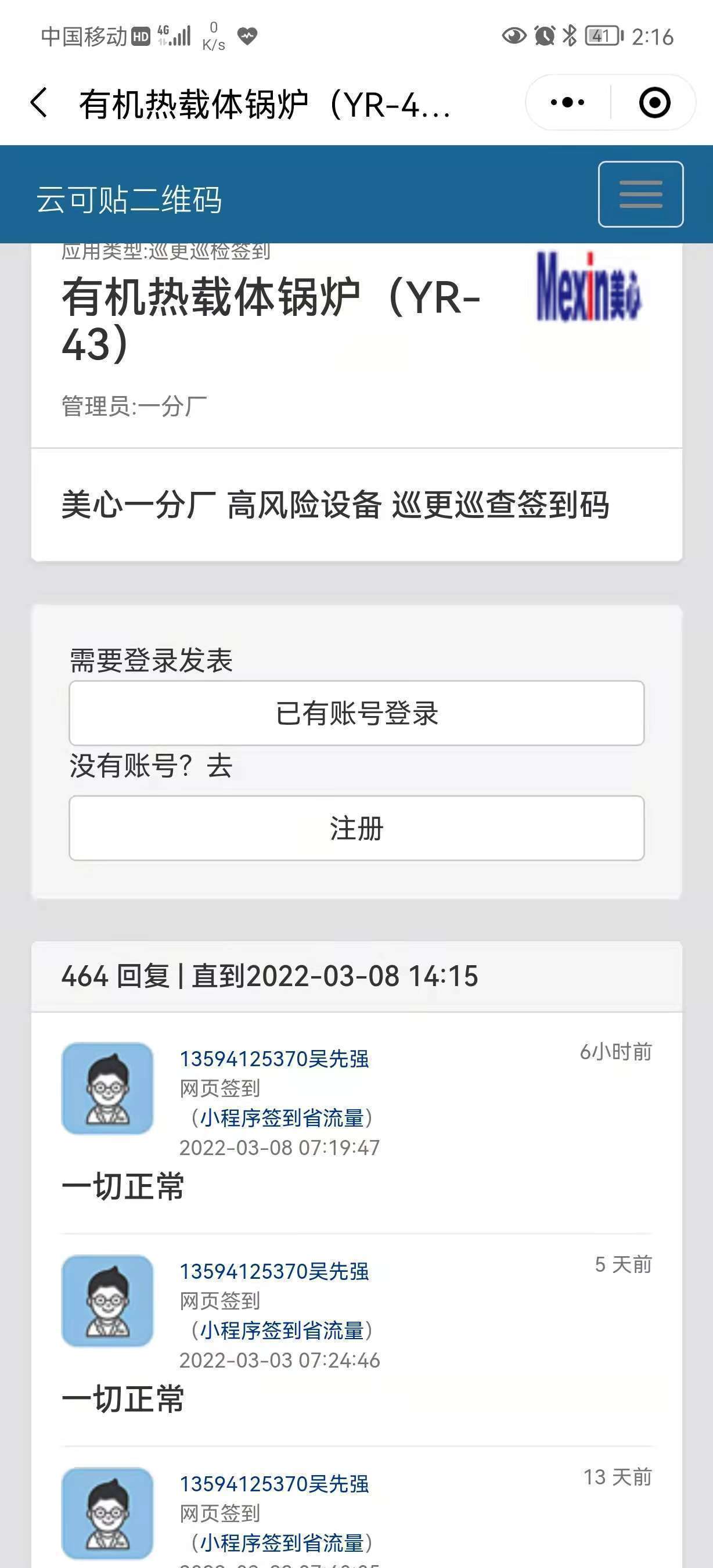Open 小程序签到省流量 link in 2022-03-08 reply

[282, 1117]
